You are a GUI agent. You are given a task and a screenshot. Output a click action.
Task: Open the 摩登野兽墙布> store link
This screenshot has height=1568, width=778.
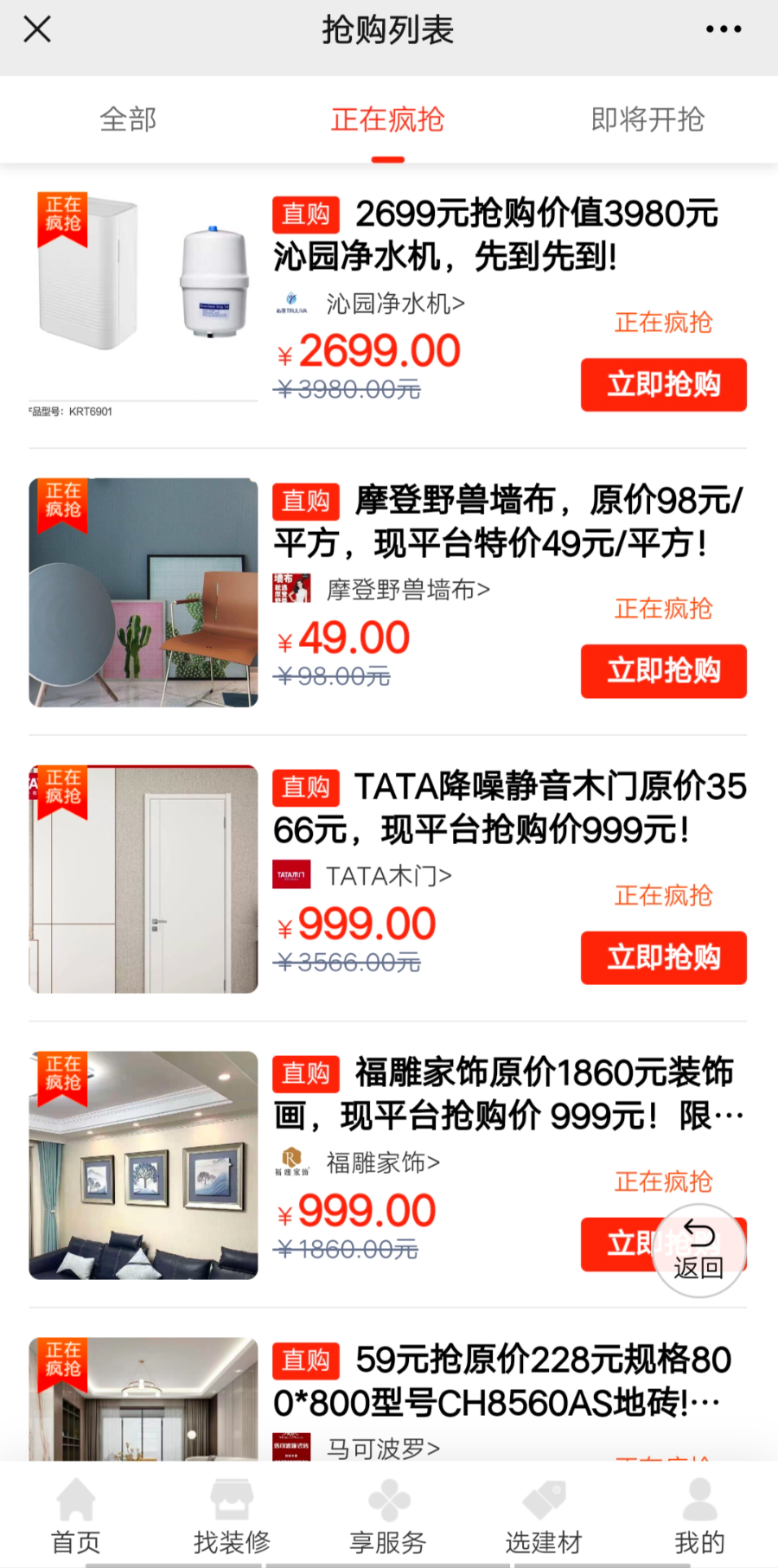tap(407, 590)
